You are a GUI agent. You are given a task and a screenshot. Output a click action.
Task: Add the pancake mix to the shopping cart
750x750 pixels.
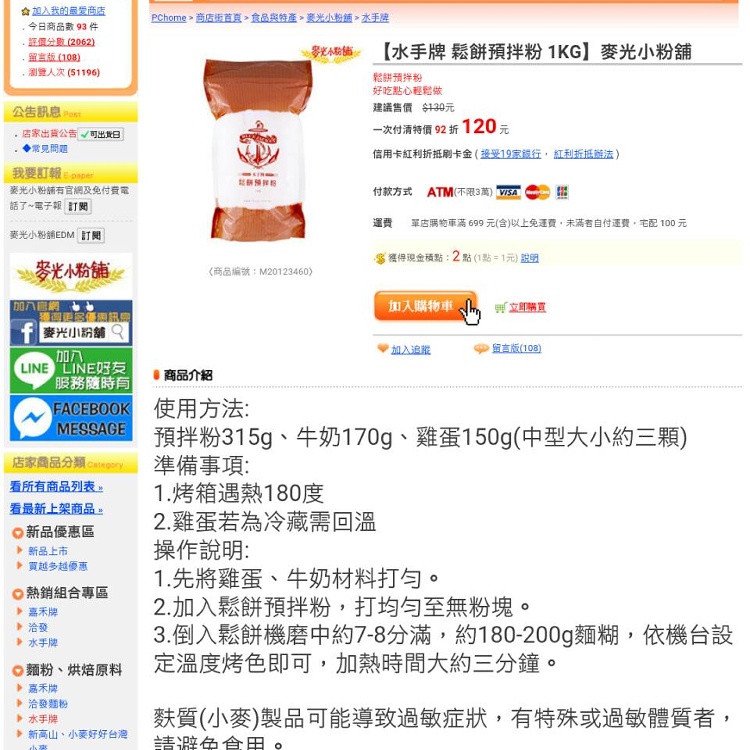tap(425, 307)
